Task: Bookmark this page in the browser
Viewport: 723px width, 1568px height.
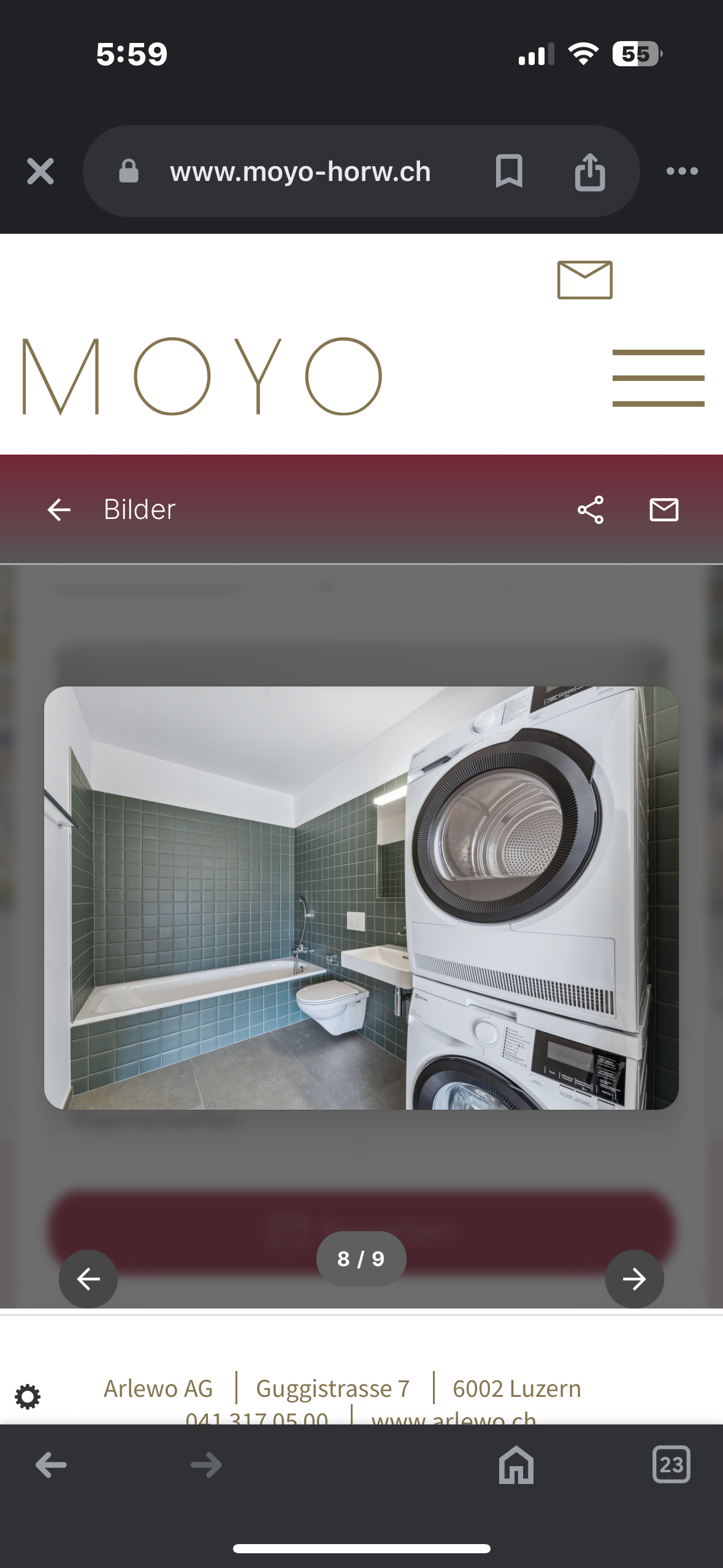Action: [509, 171]
